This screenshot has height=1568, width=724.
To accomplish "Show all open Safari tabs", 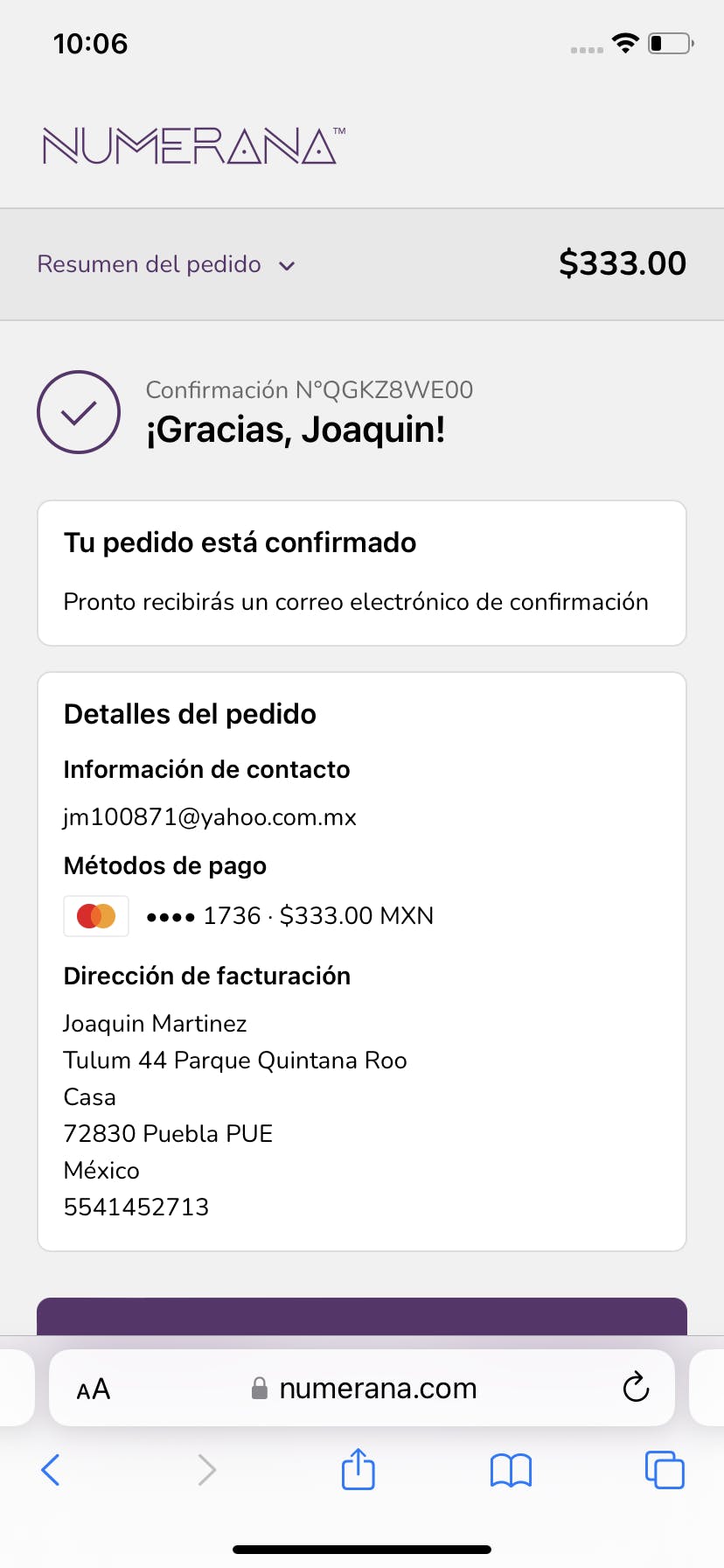I will [x=664, y=1470].
